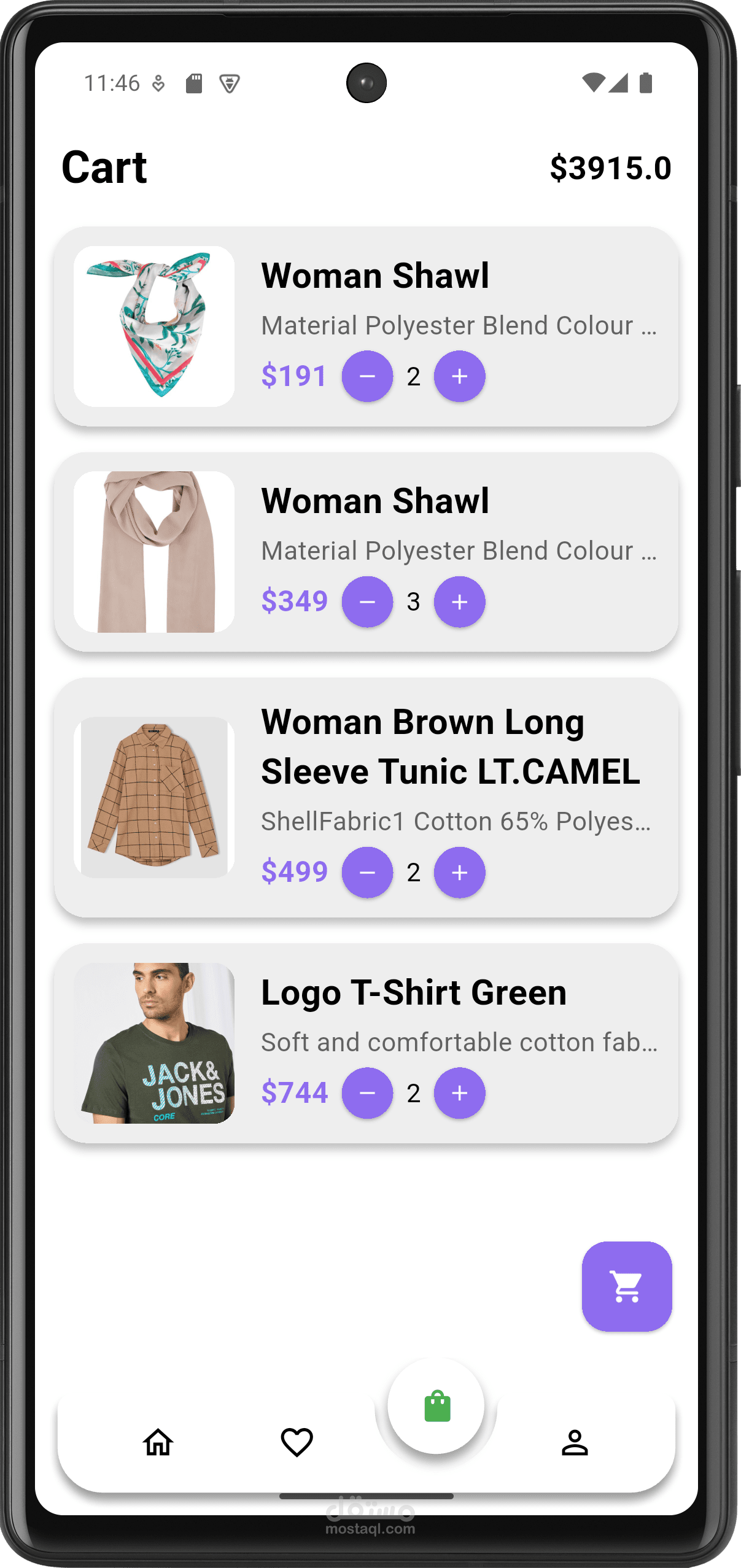Switch to the profile tab

point(575,1442)
